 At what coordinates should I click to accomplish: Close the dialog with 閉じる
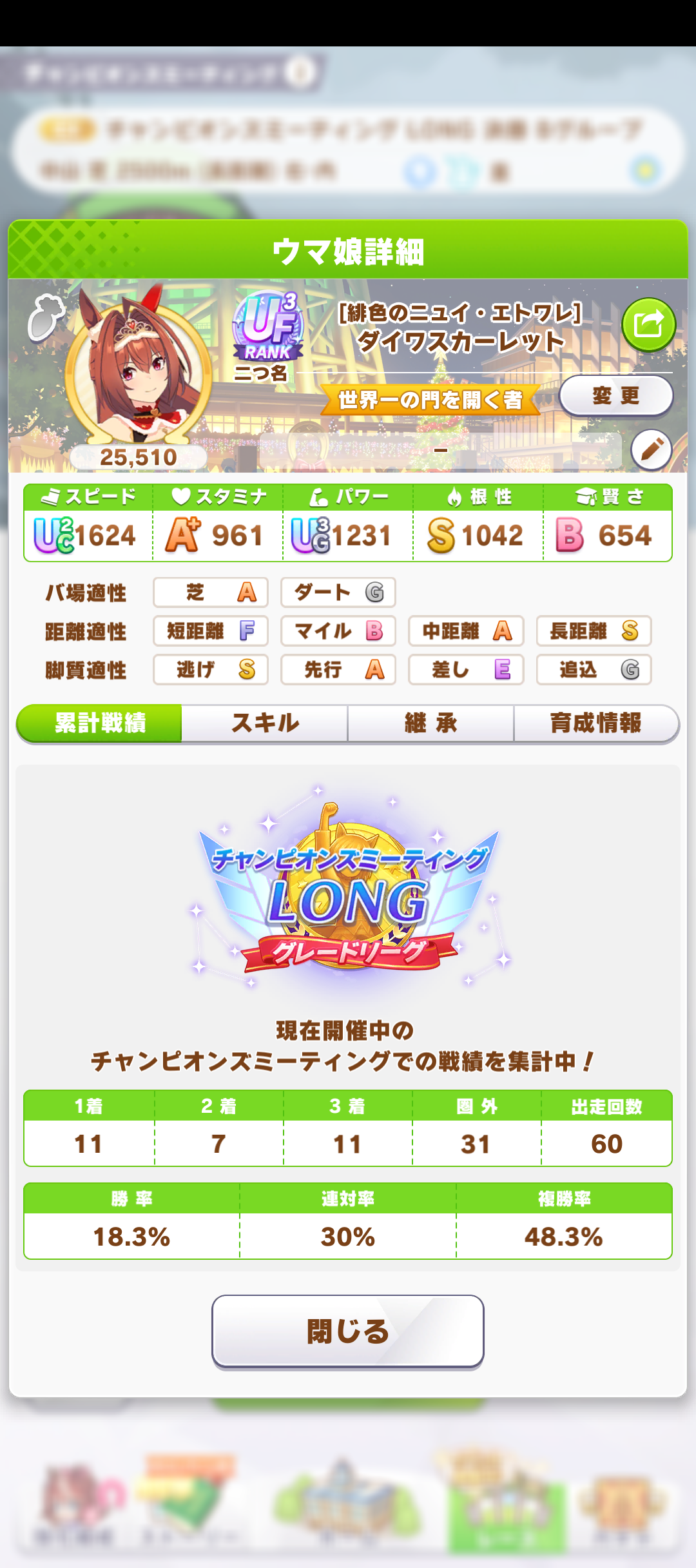348,1331
